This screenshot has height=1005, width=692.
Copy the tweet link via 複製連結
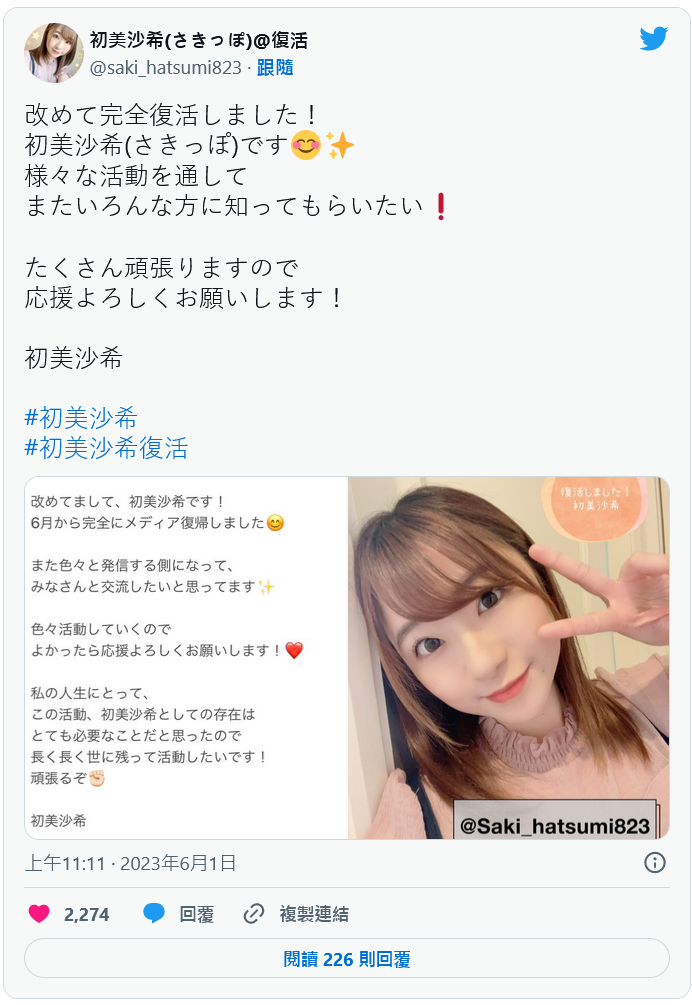coord(296,914)
